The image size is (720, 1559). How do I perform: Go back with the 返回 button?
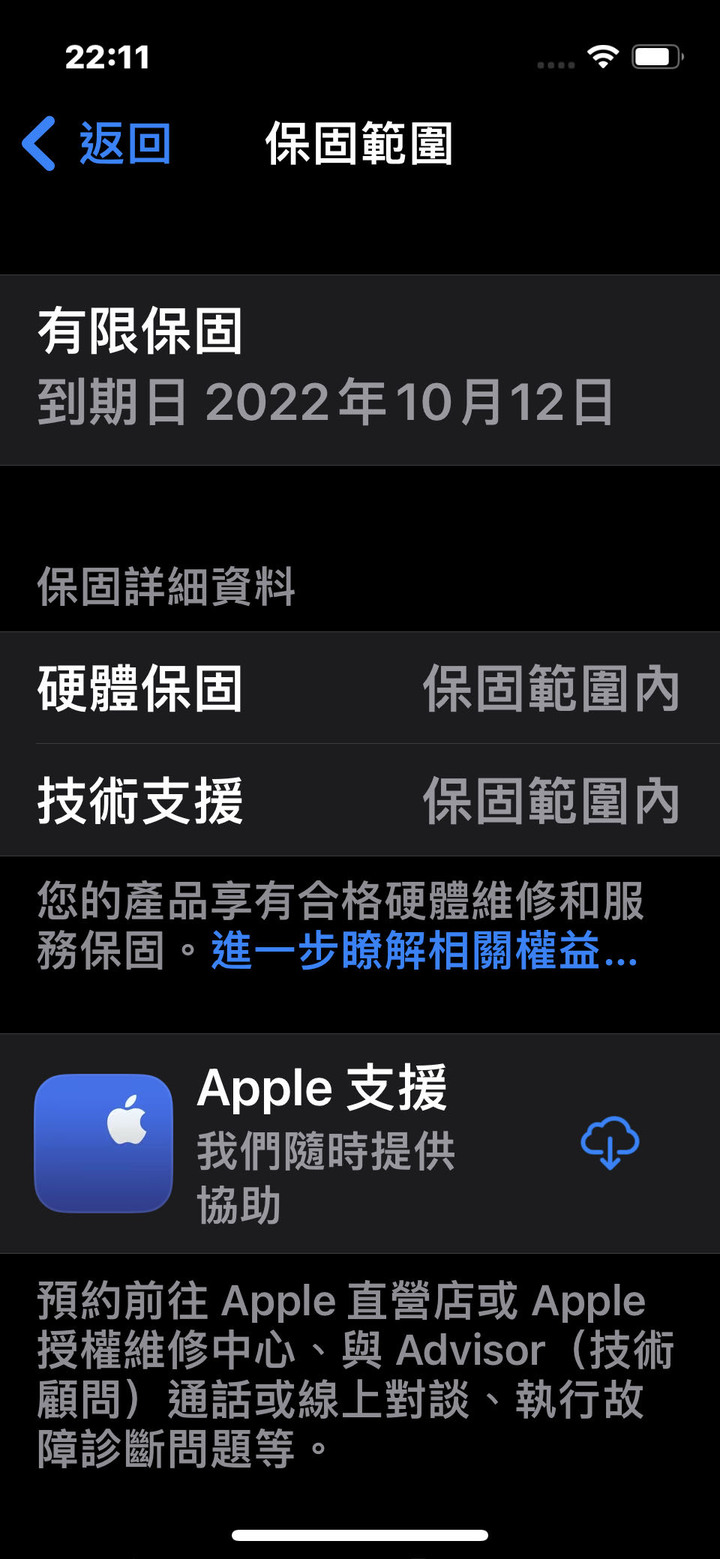pos(97,144)
